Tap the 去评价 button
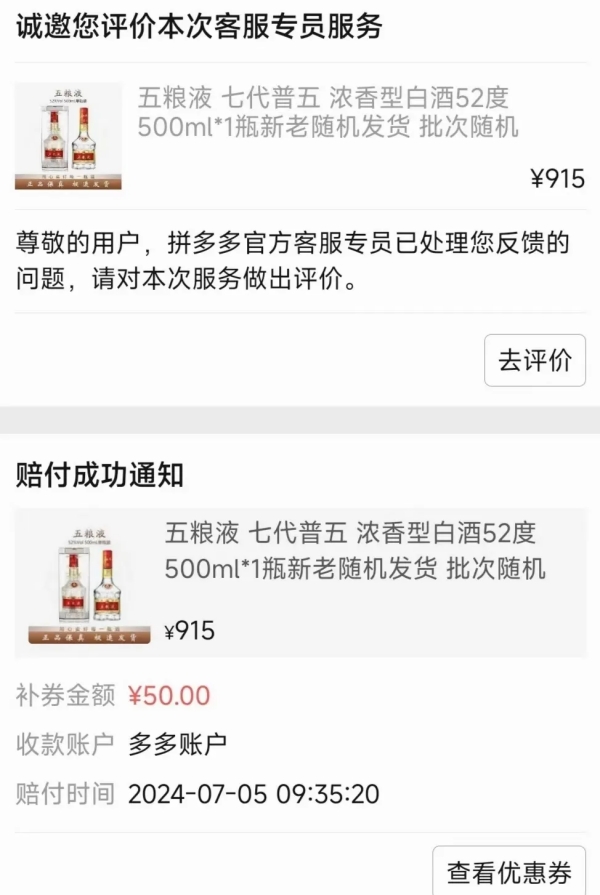 point(535,361)
